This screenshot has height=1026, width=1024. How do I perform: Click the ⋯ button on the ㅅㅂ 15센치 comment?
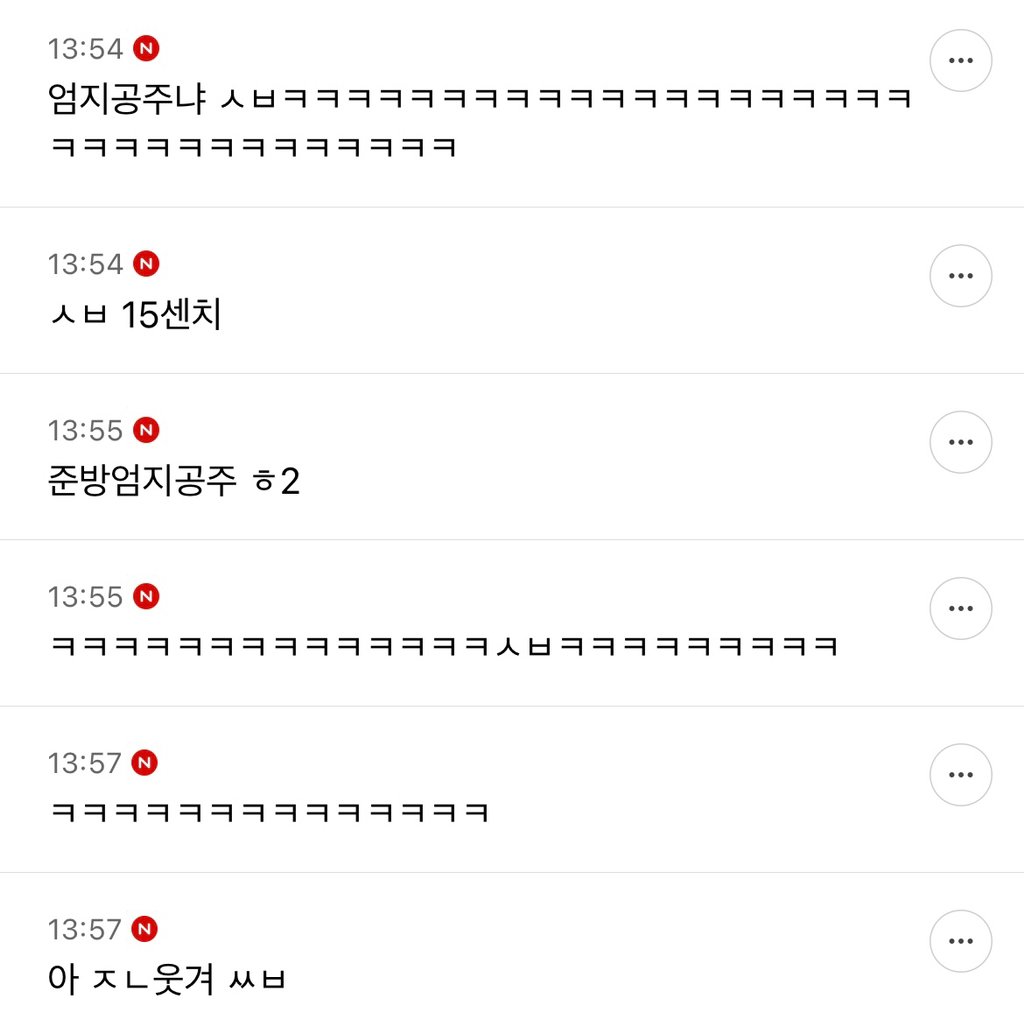[x=960, y=275]
